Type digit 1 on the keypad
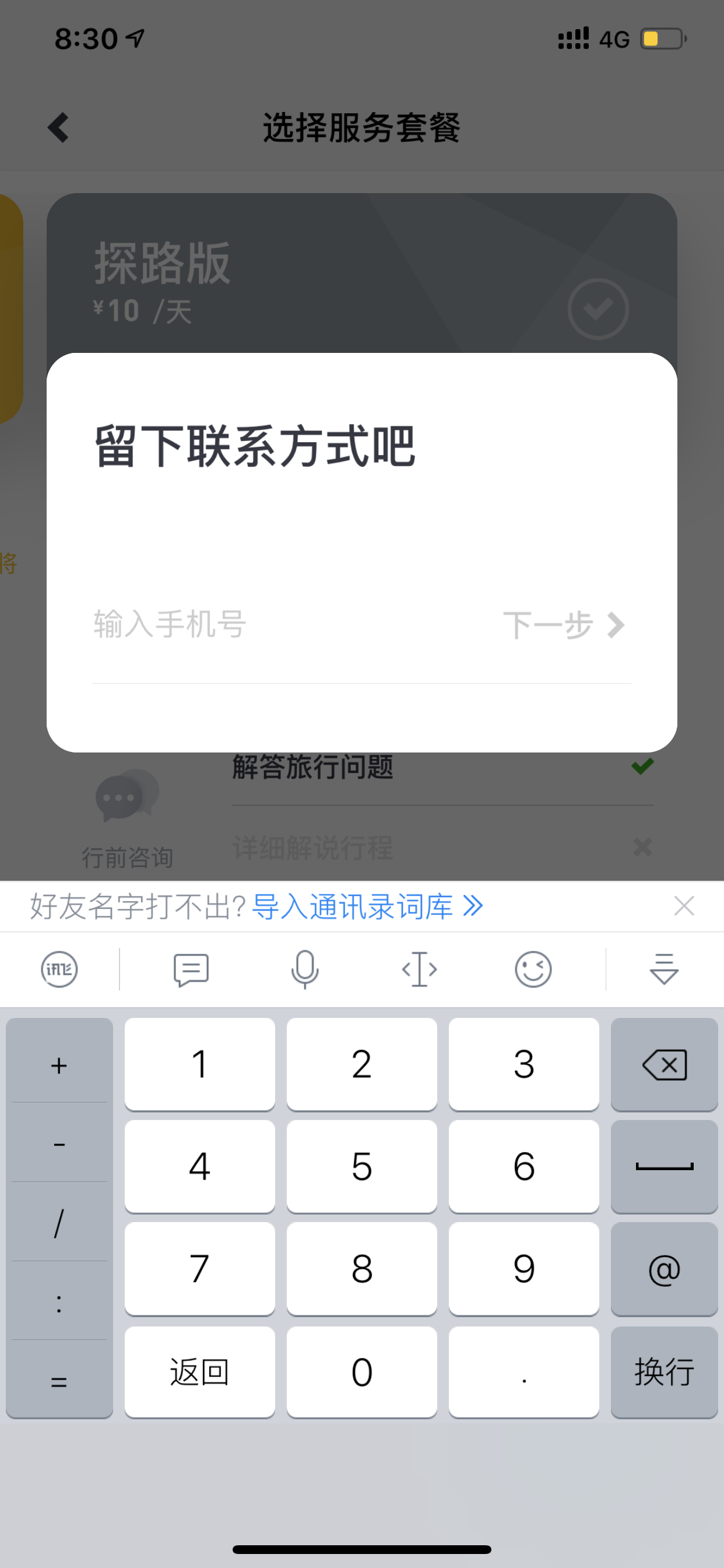The width and height of the screenshot is (724, 1568). tap(199, 1065)
